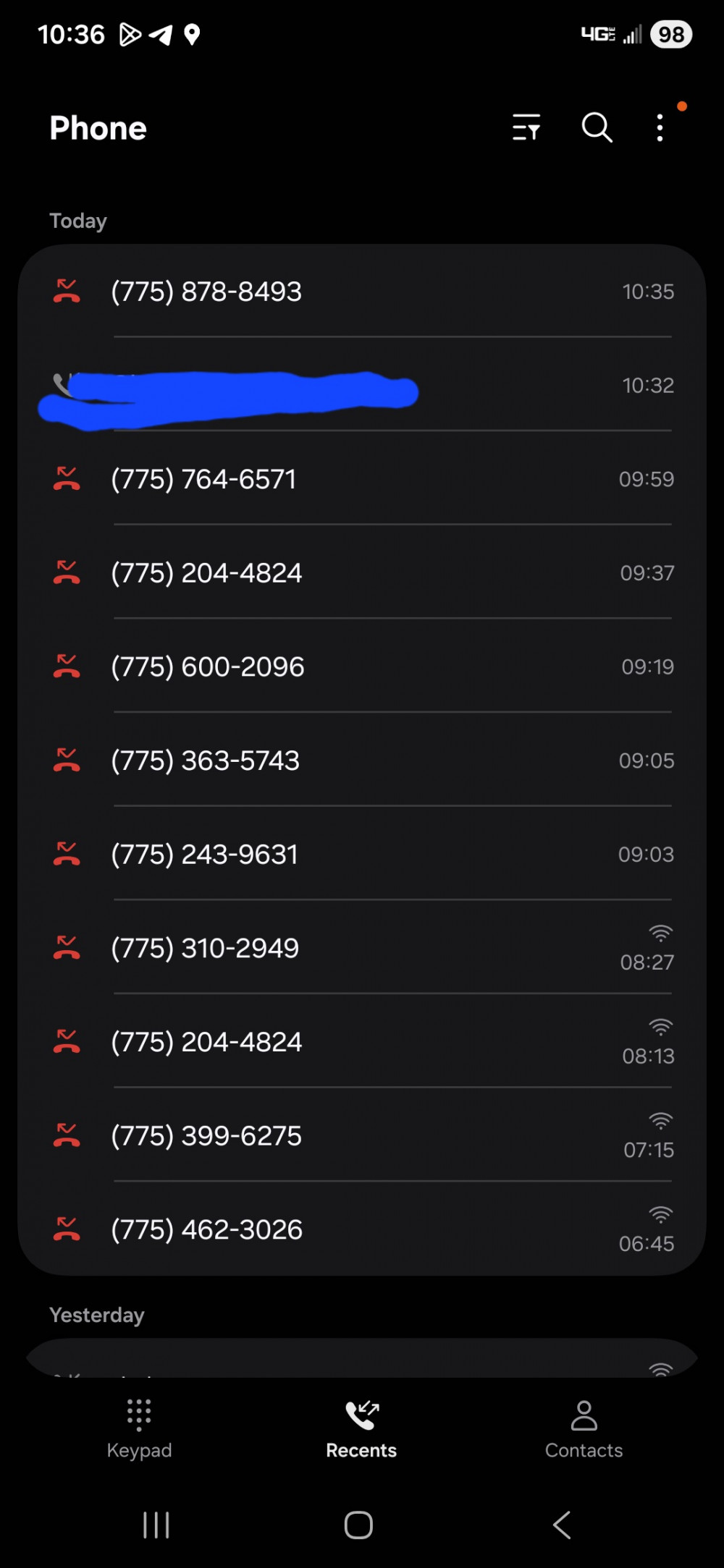Open the three-dot more options menu

coord(660,127)
